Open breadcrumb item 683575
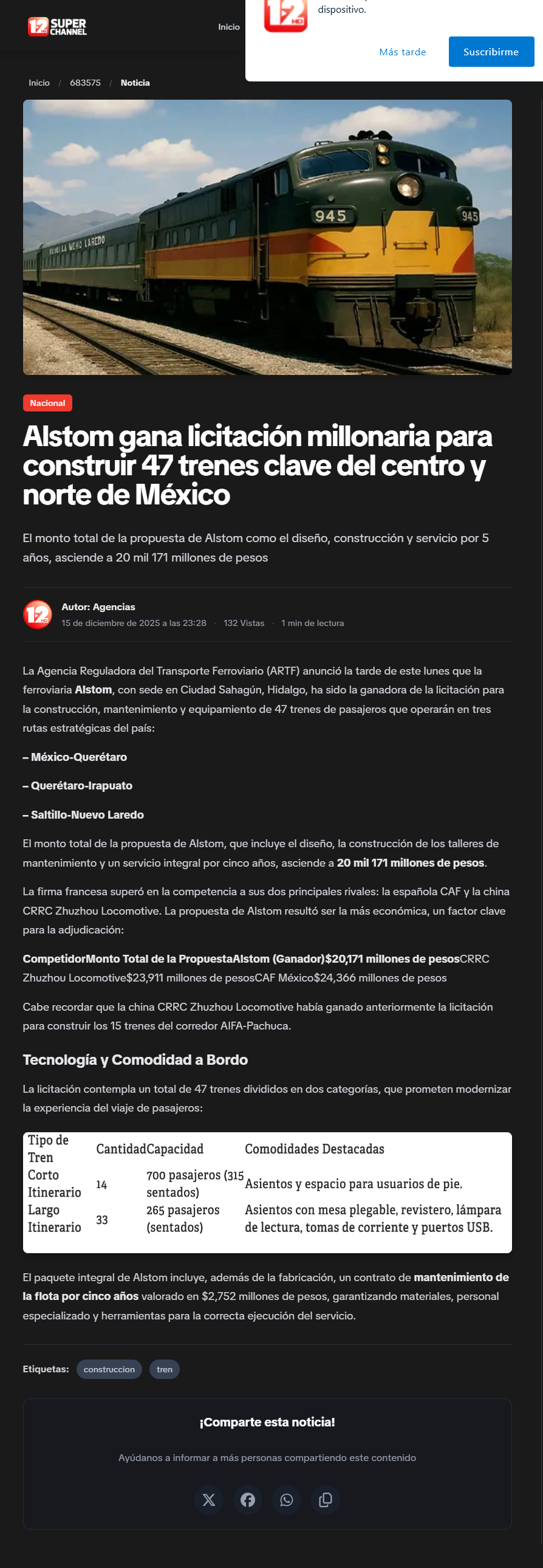543x1568 pixels. (x=85, y=83)
